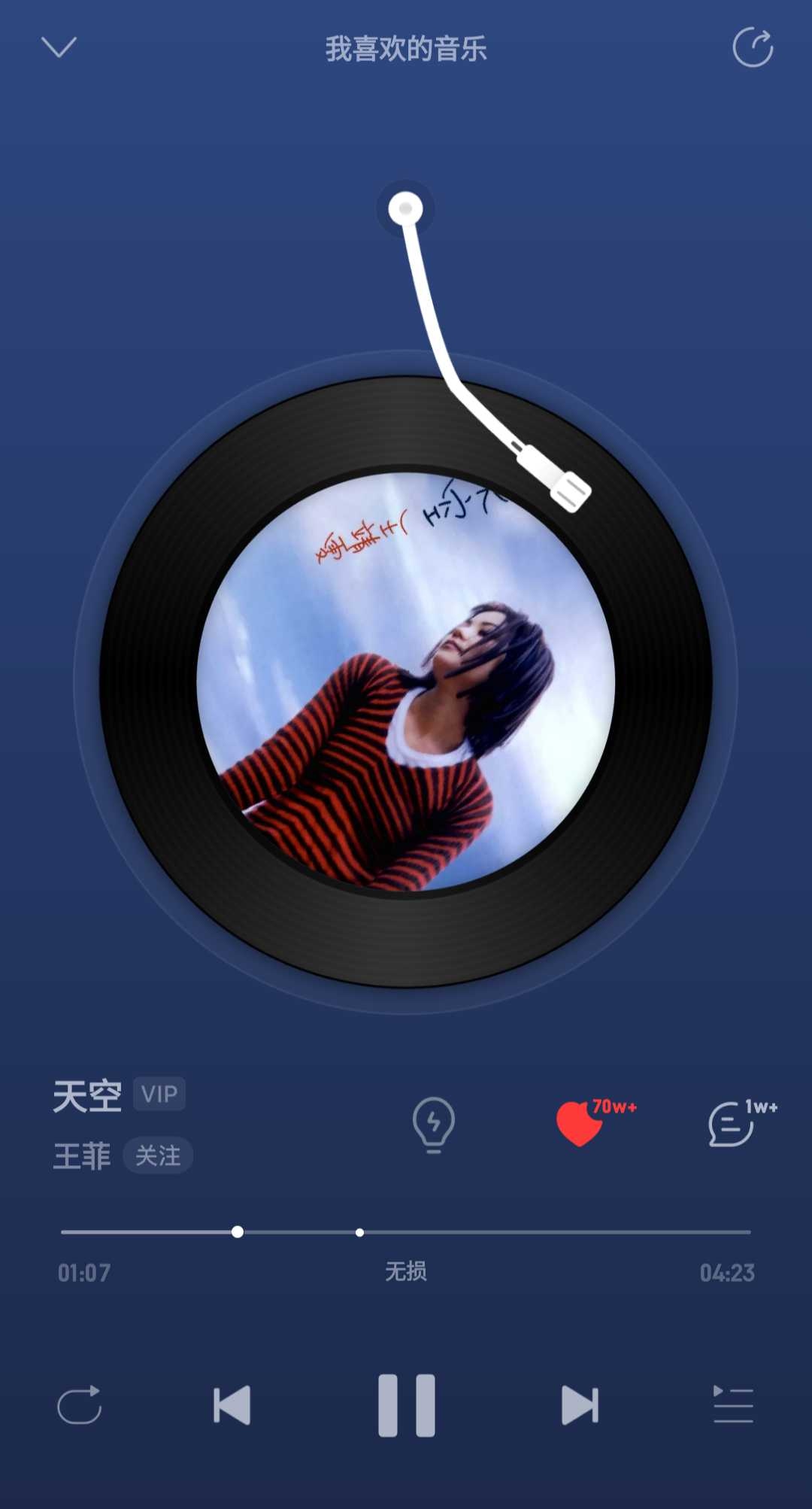
Task: Pause the current song
Action: click(406, 1404)
